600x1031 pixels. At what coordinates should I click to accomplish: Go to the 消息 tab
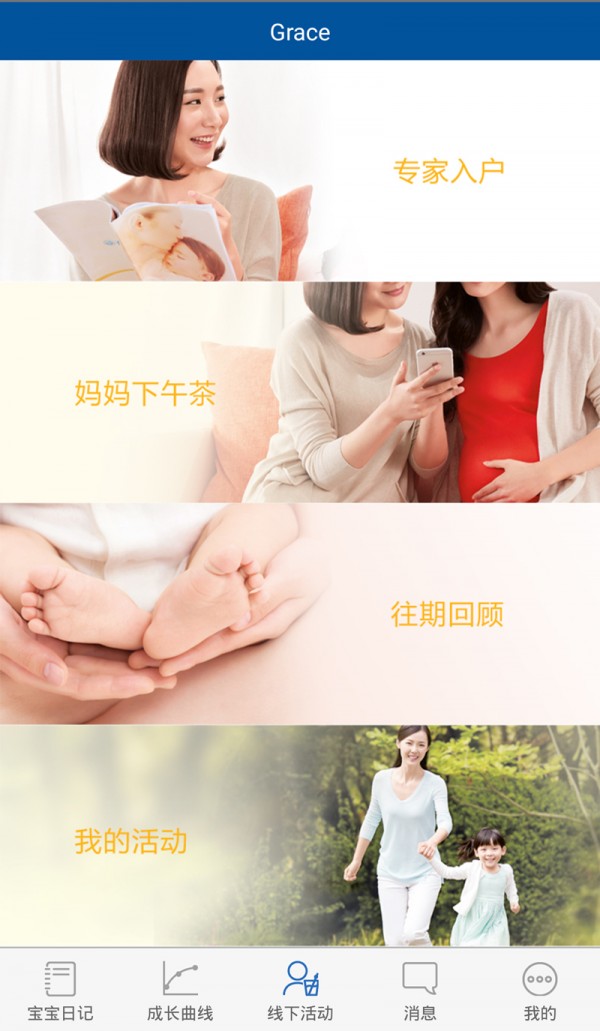pos(420,990)
